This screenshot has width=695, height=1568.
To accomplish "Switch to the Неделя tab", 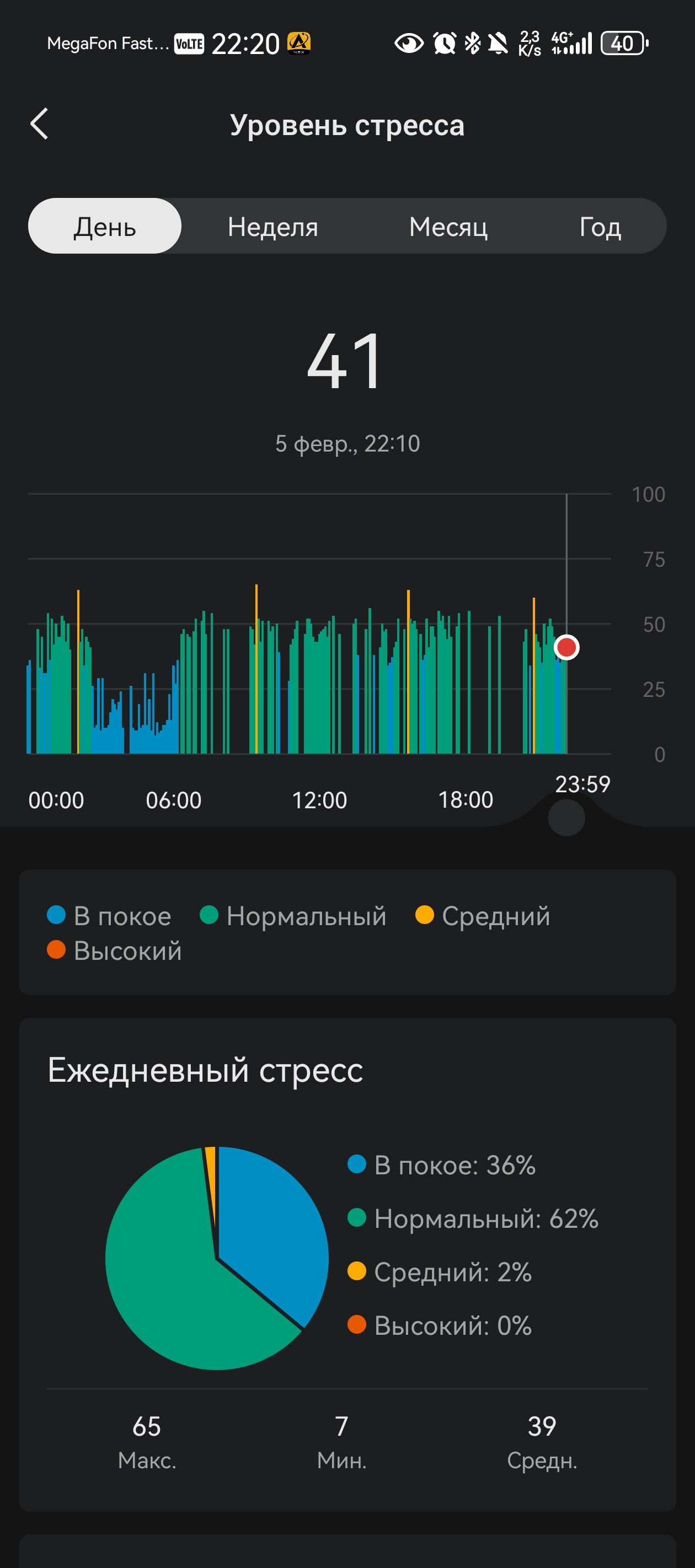I will (272, 227).
